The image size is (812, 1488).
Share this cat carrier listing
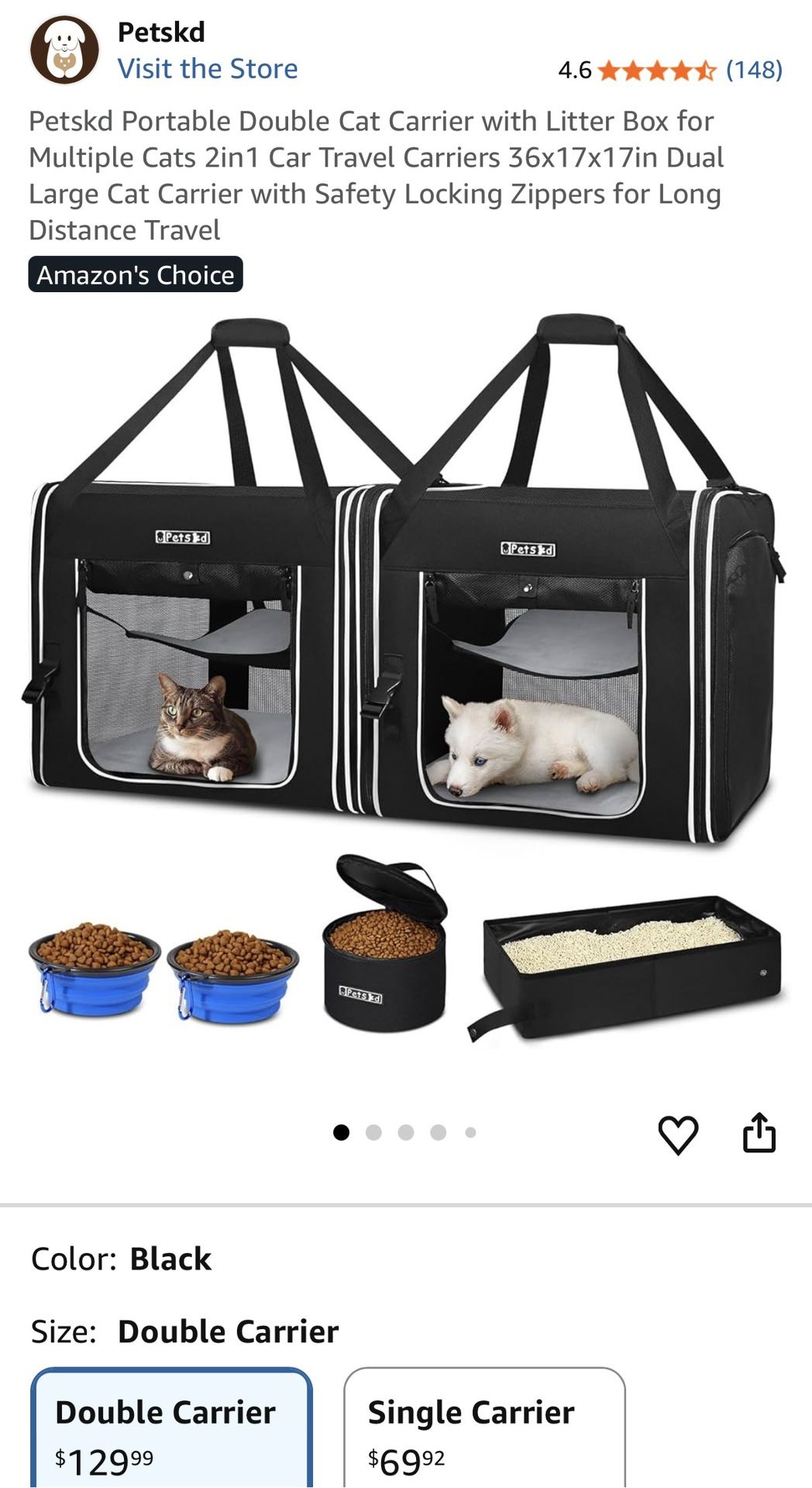pos(759,1132)
